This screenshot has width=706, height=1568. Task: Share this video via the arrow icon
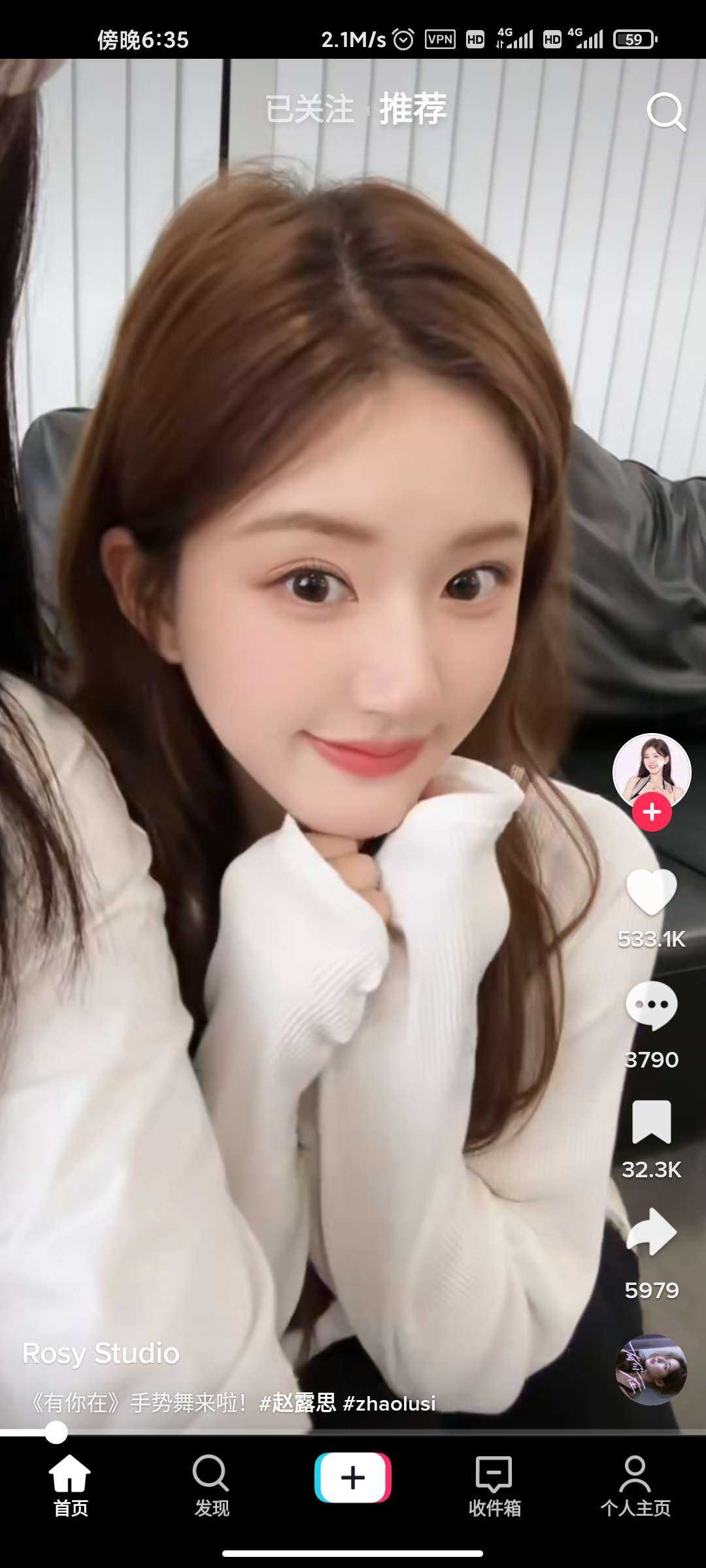pyautogui.click(x=651, y=1232)
